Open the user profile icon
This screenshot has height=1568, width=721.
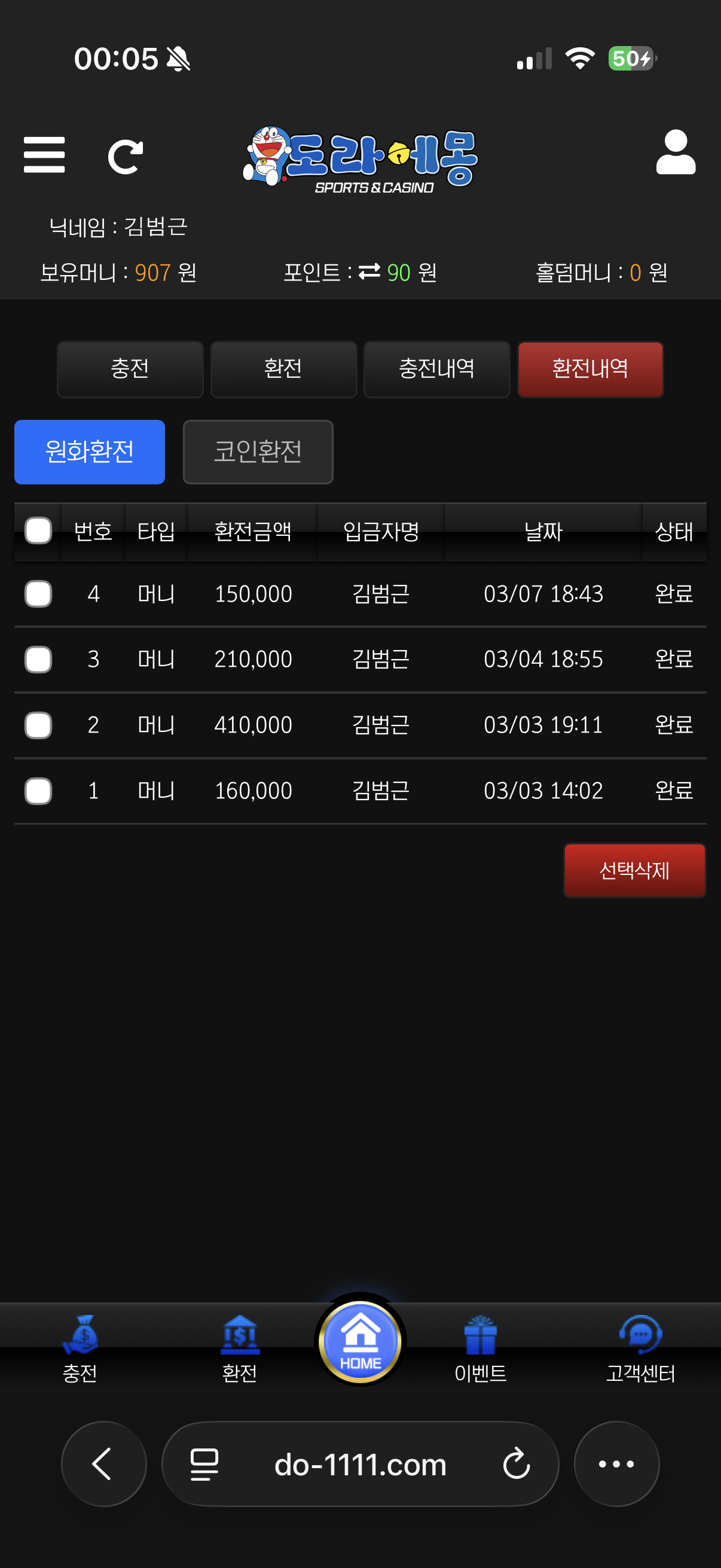[676, 152]
